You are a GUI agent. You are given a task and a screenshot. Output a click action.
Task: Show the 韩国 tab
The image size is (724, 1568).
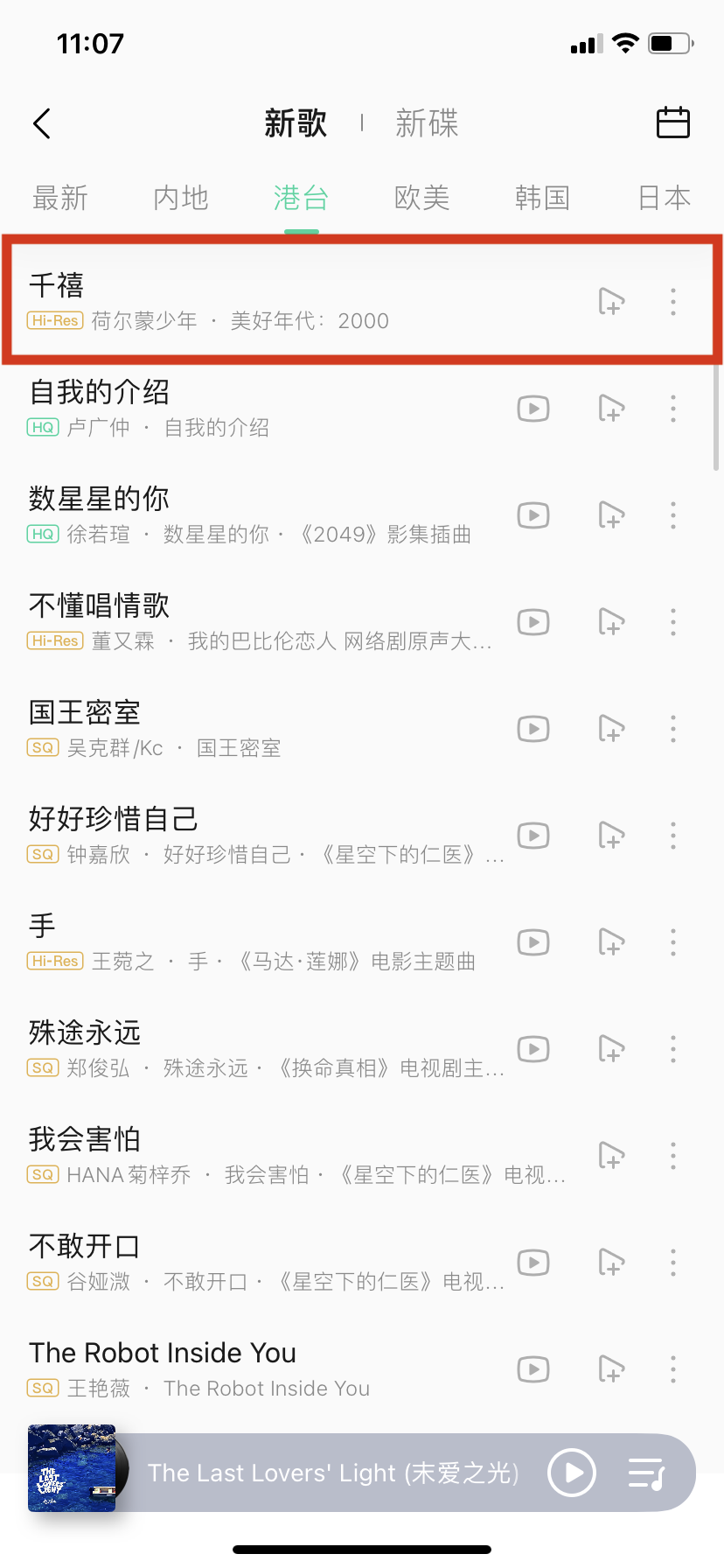point(542,199)
